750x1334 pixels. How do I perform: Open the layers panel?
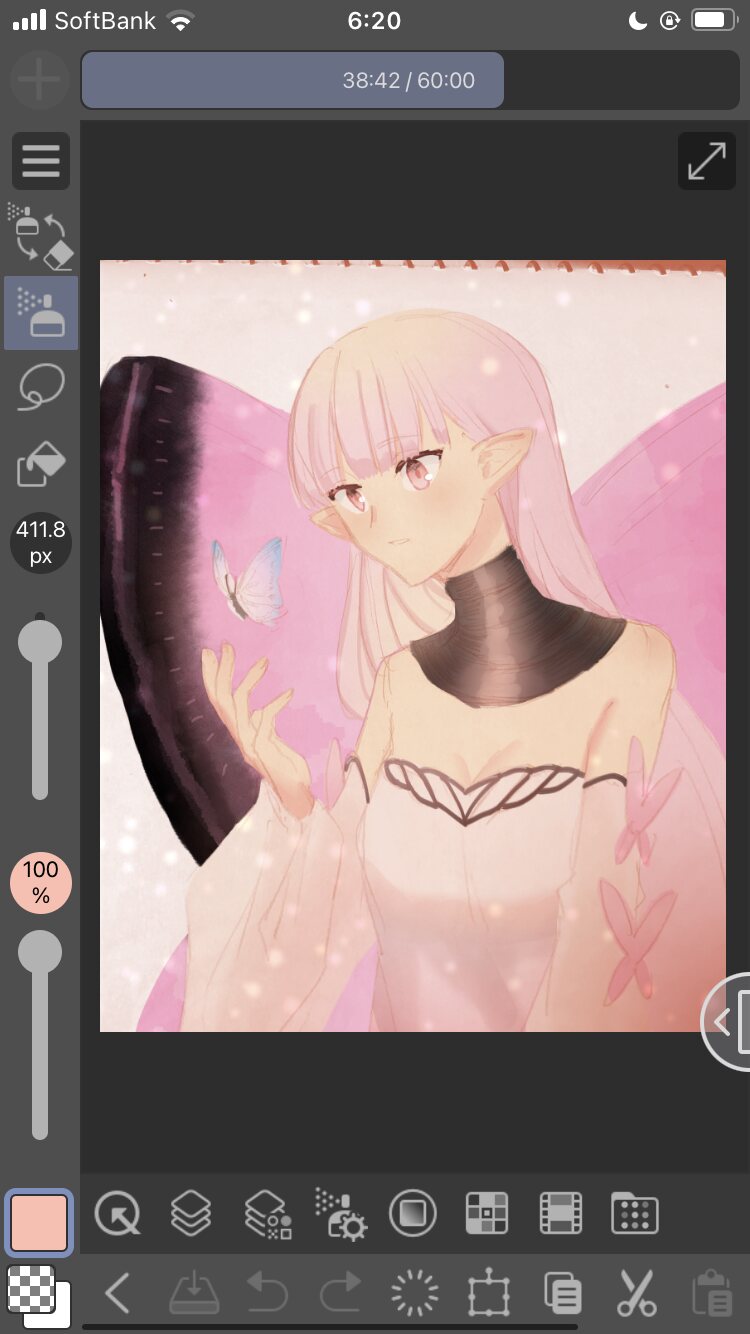coord(191,1214)
